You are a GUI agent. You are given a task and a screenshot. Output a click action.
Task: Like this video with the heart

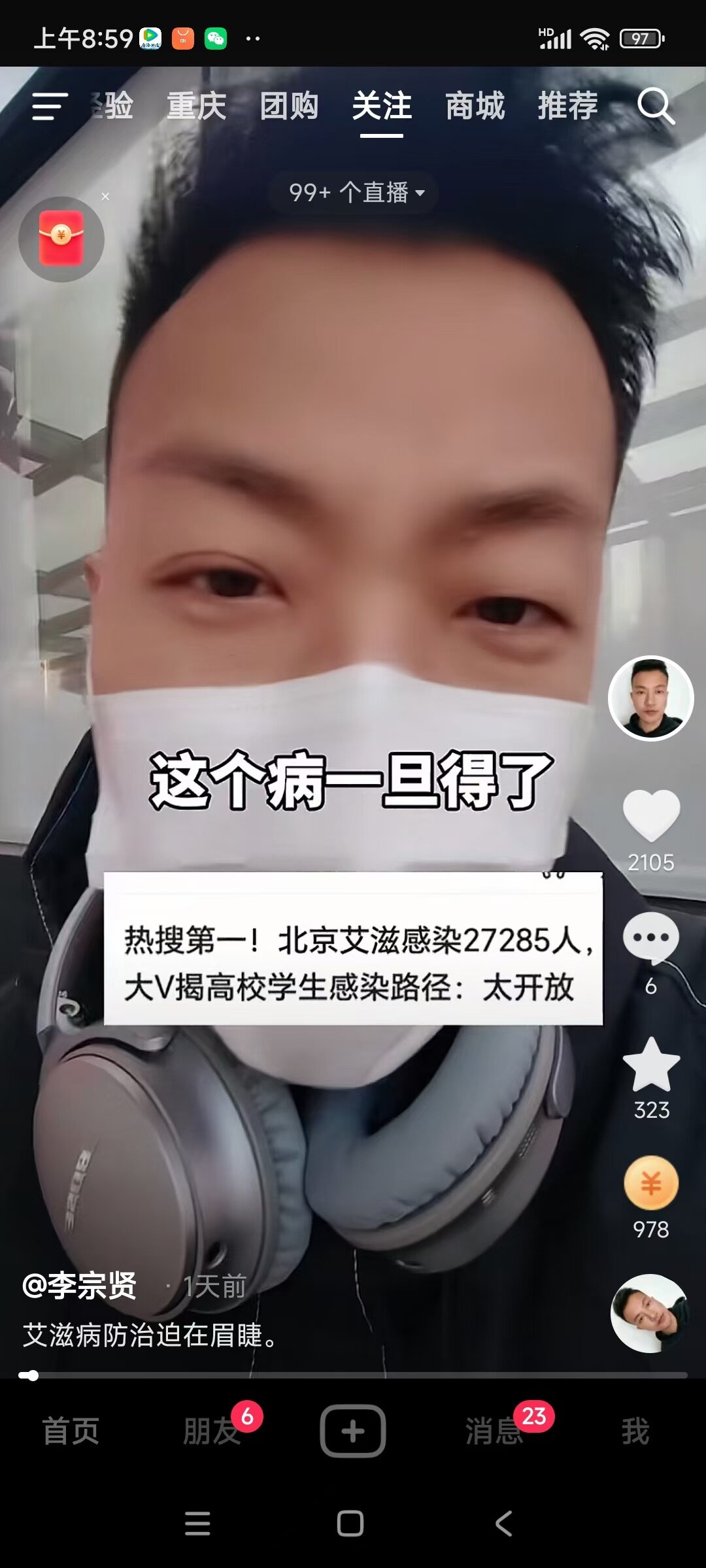[x=651, y=815]
